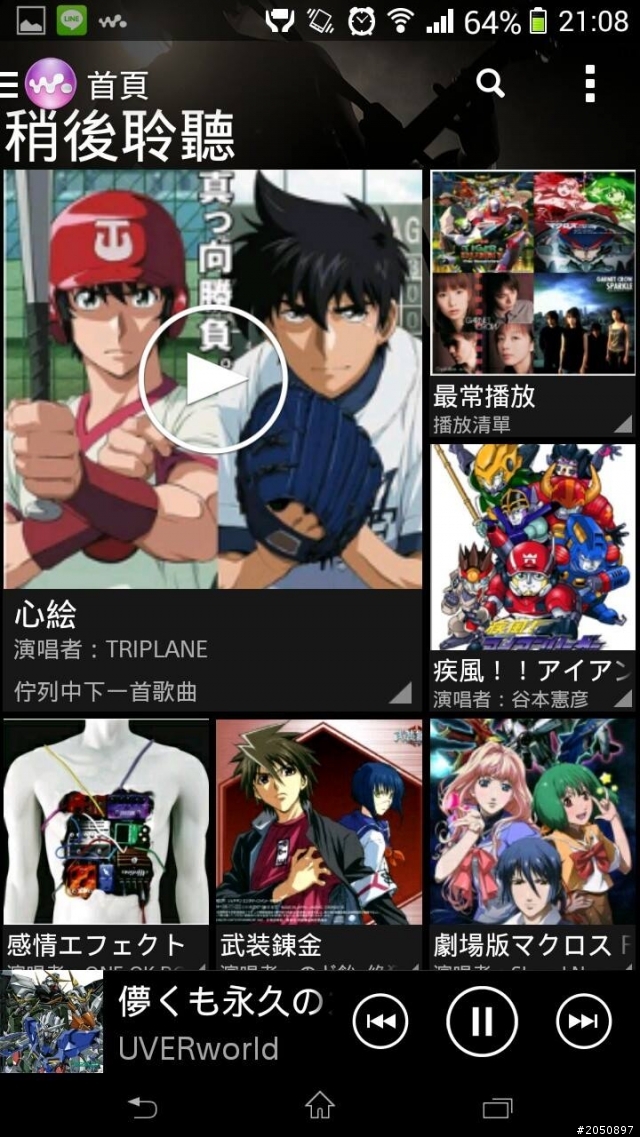Screen dimensions: 640x1138
Task: Skip to the next track
Action: point(583,1020)
